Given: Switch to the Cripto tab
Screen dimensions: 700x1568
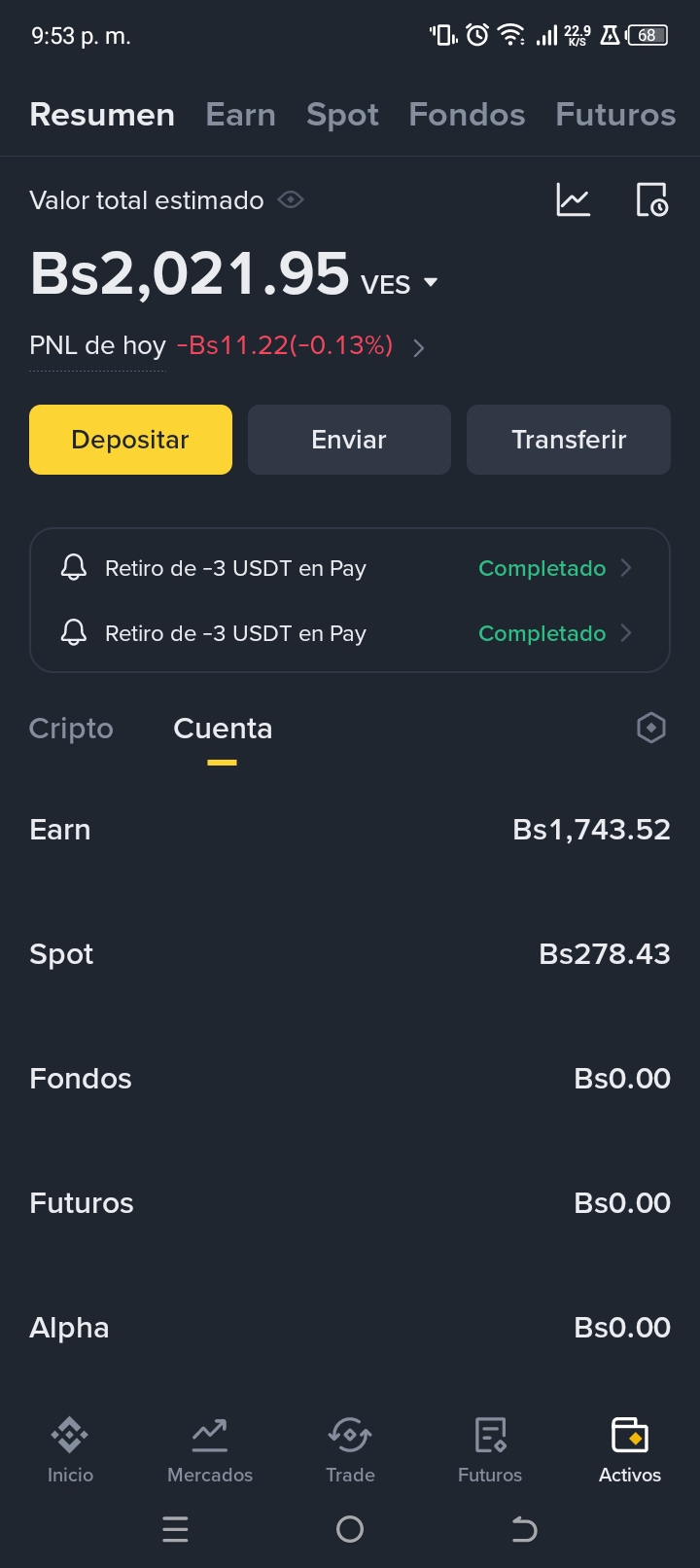Looking at the screenshot, I should point(71,729).
